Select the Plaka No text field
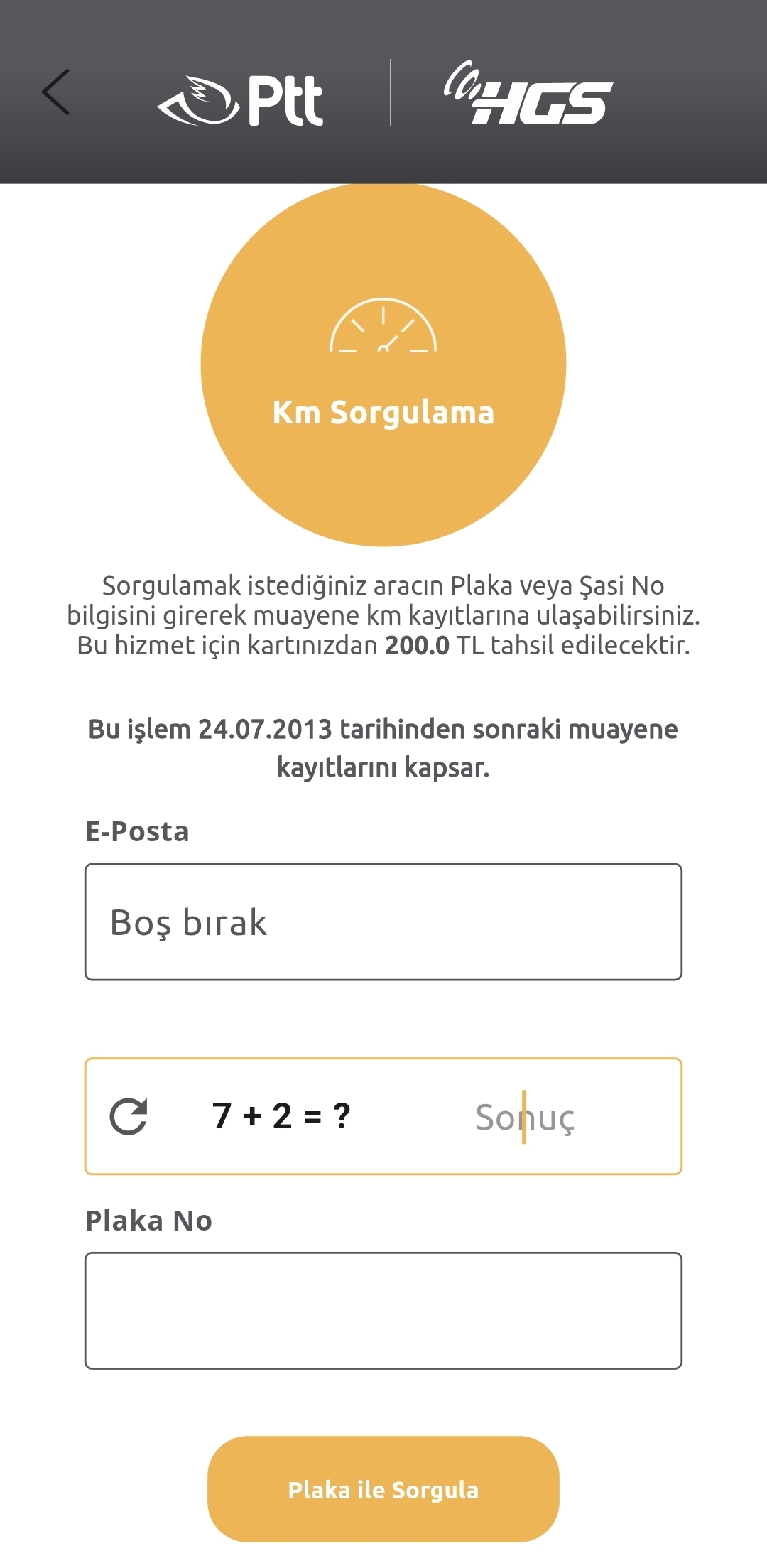 (383, 1311)
